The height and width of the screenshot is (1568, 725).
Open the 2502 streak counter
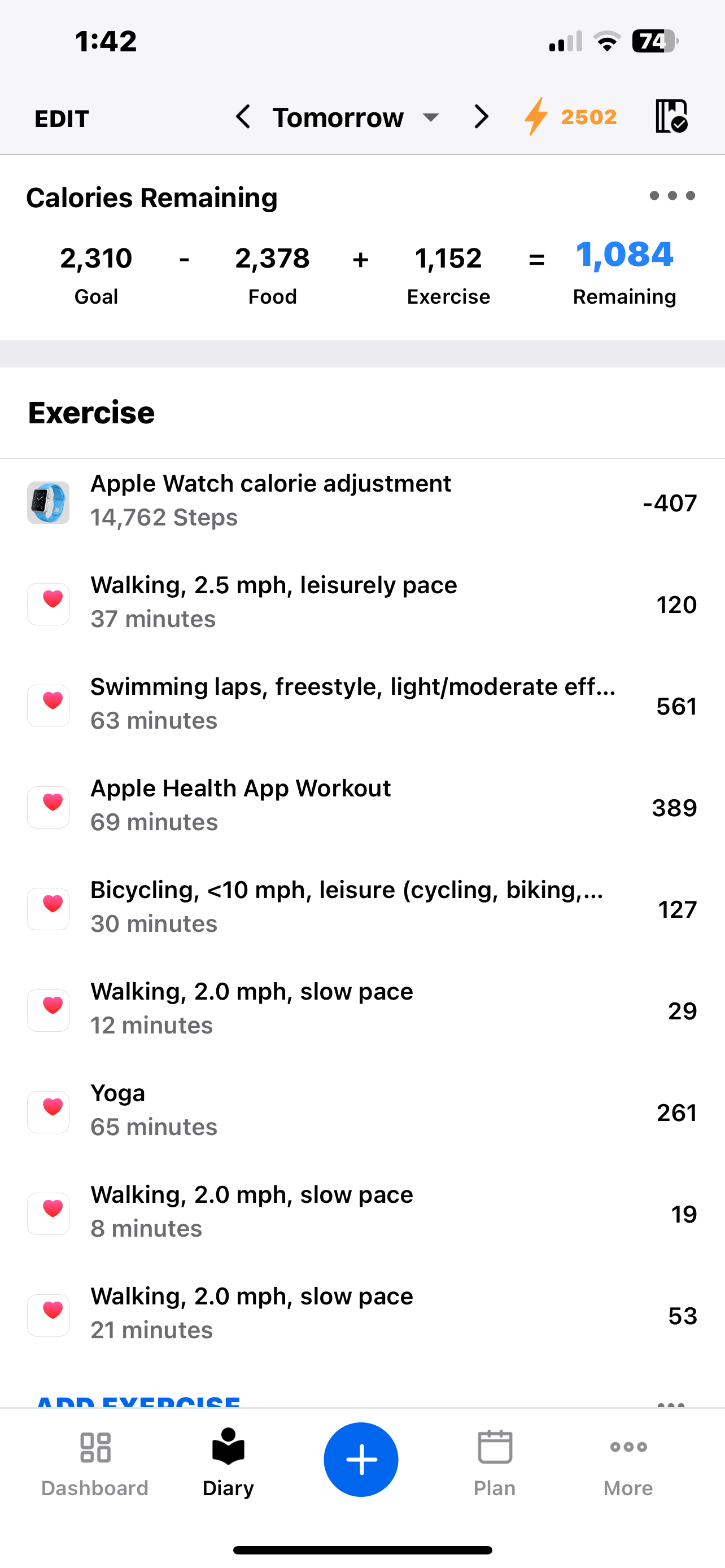pos(571,116)
